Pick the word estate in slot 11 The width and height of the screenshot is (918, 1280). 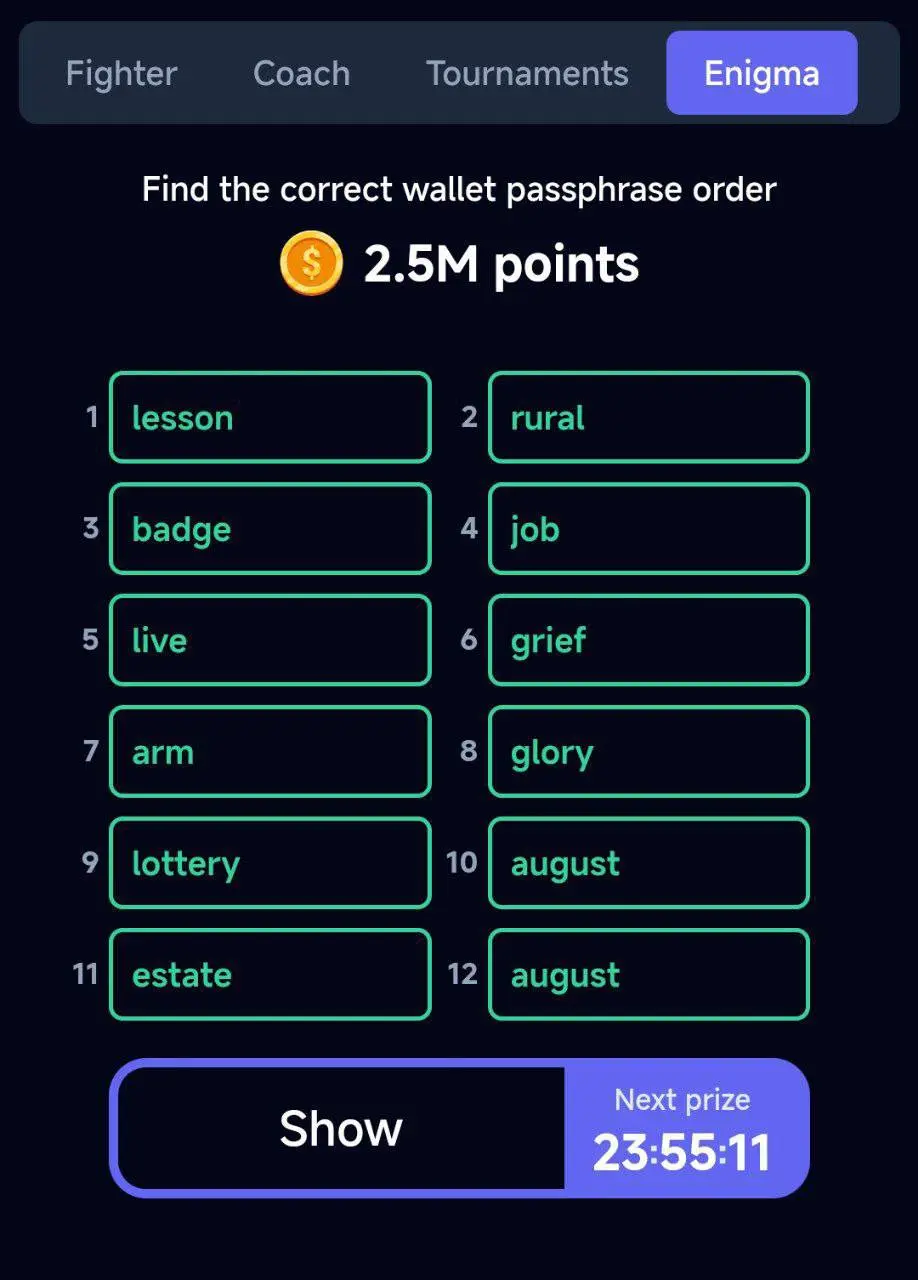pos(270,975)
